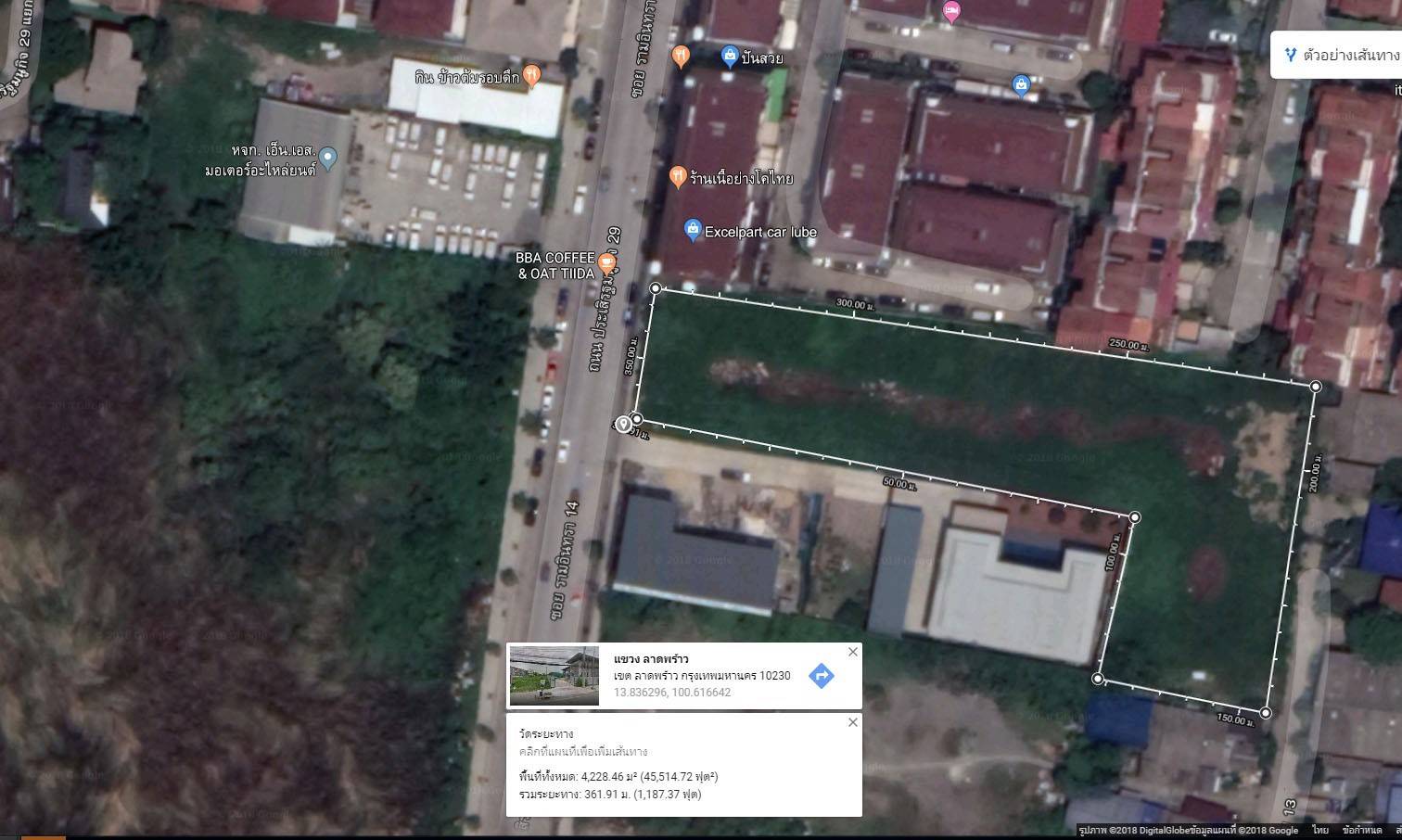This screenshot has width=1402, height=840.
Task: Open the street view photo thumbnail
Action: tap(554, 675)
